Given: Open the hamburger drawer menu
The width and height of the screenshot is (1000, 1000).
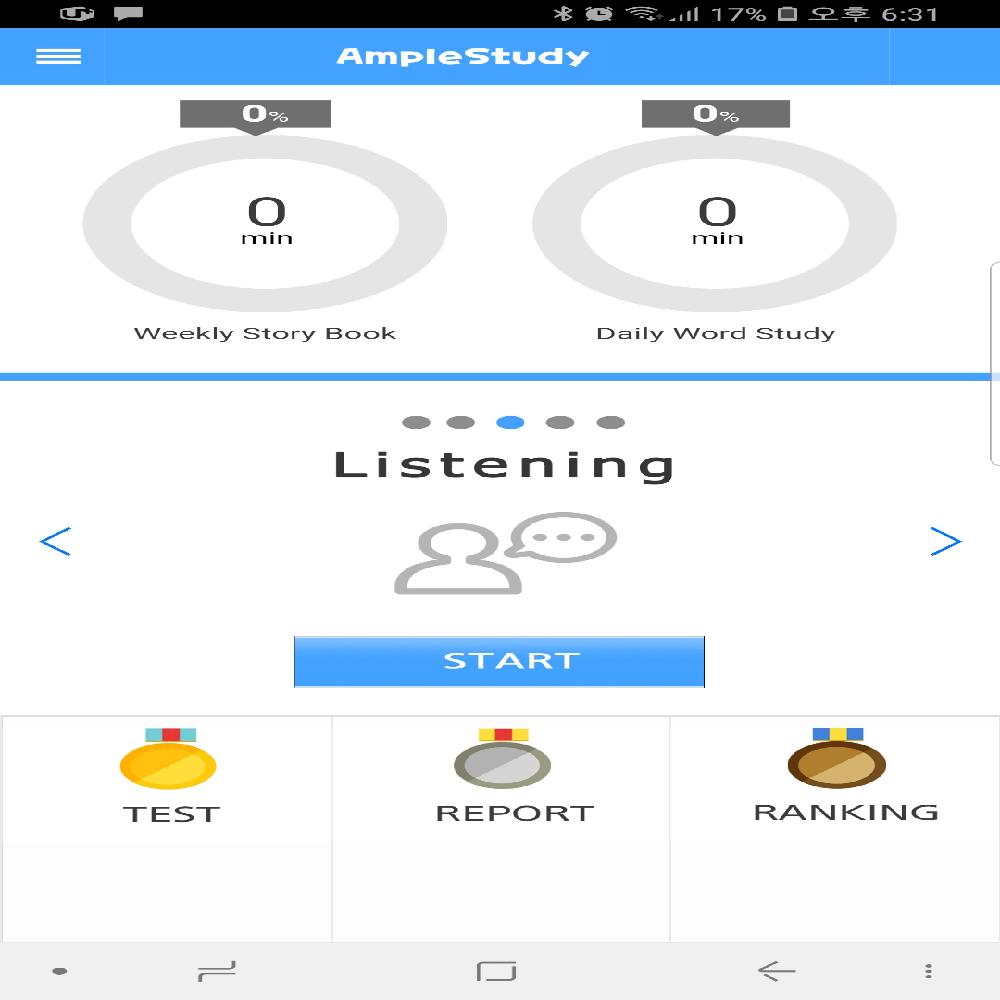Looking at the screenshot, I should pos(58,56).
